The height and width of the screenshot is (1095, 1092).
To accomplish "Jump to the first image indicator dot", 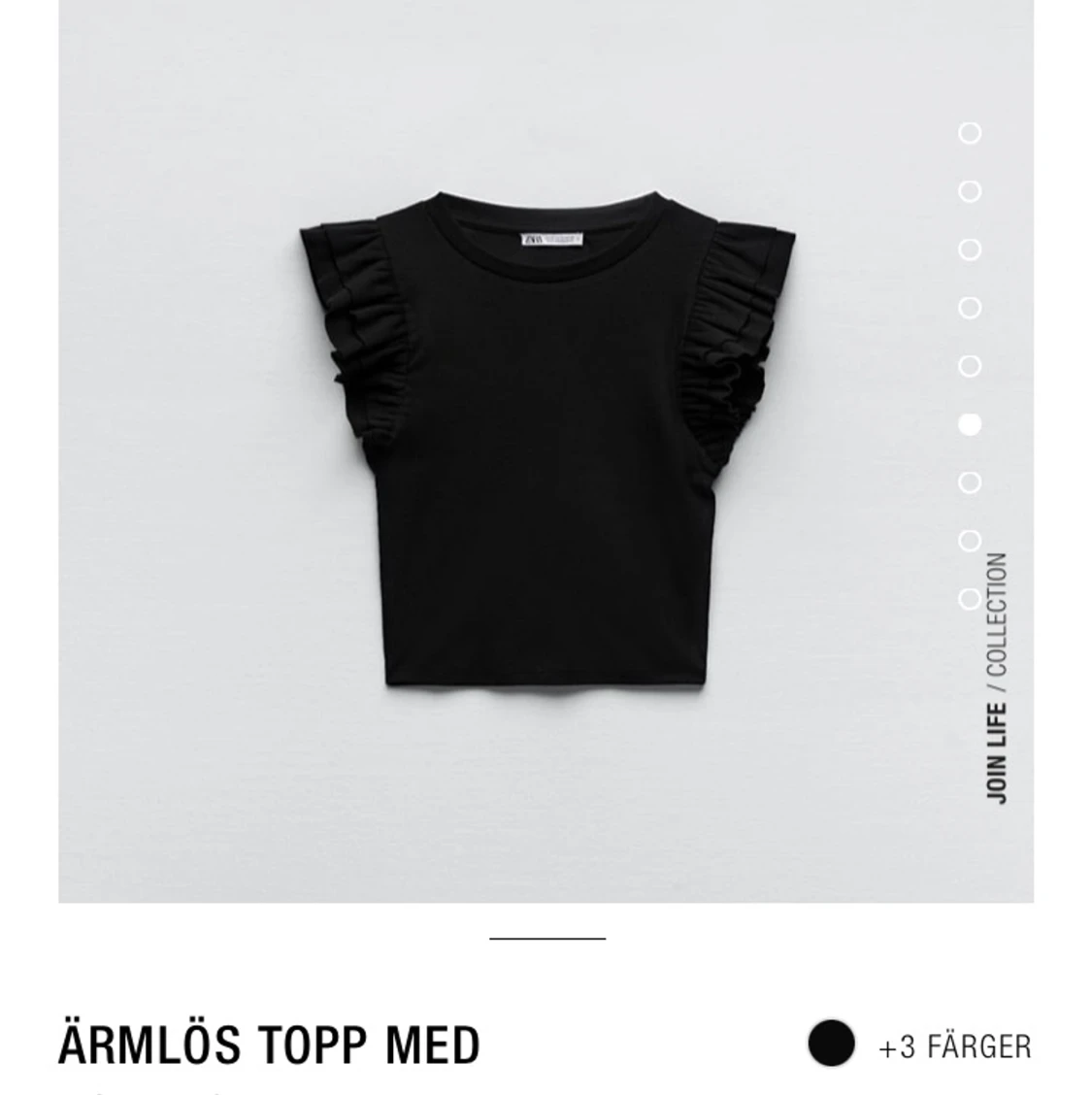I will (969, 133).
